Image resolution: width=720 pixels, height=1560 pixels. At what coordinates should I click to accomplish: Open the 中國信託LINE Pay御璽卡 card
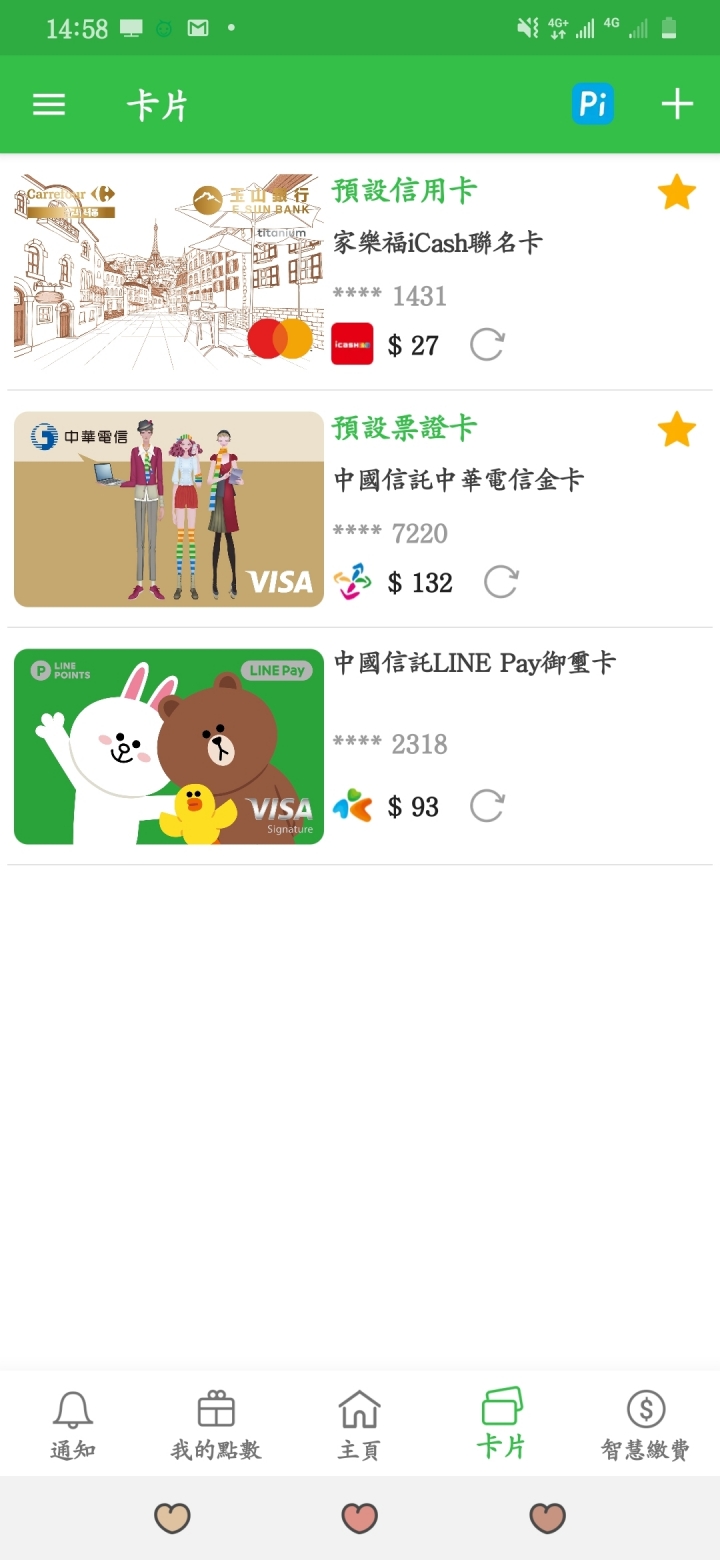click(x=169, y=746)
